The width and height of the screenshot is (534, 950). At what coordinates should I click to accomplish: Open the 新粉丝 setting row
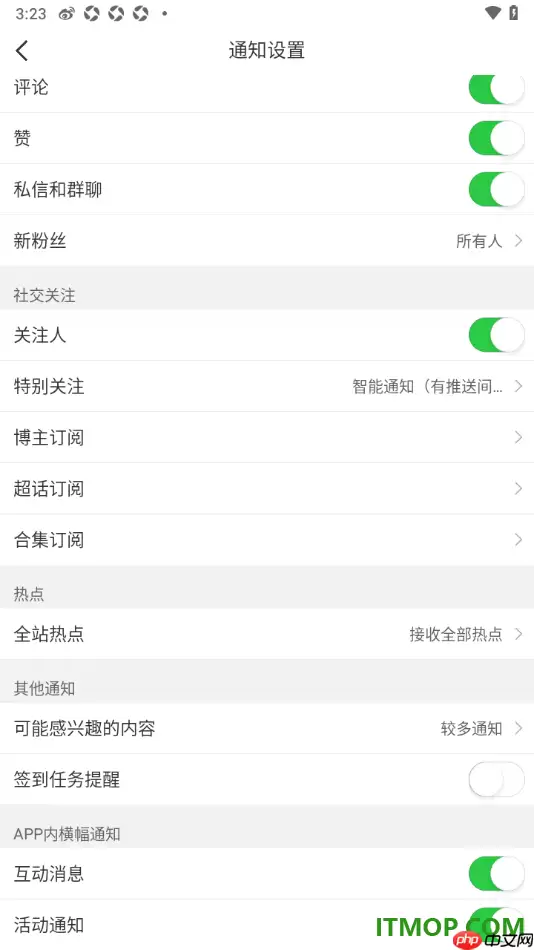267,241
